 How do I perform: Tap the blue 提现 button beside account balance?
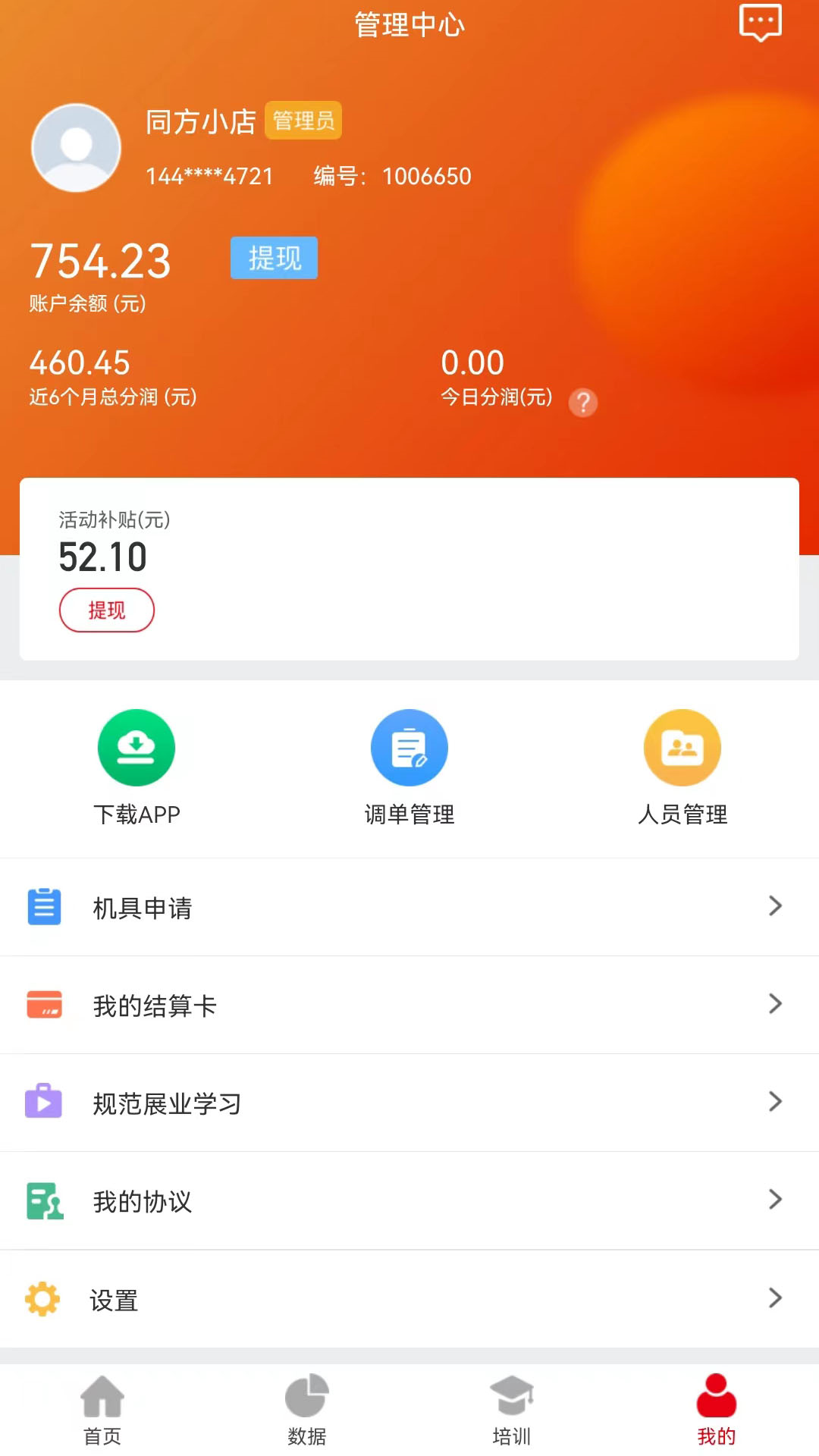coord(274,259)
